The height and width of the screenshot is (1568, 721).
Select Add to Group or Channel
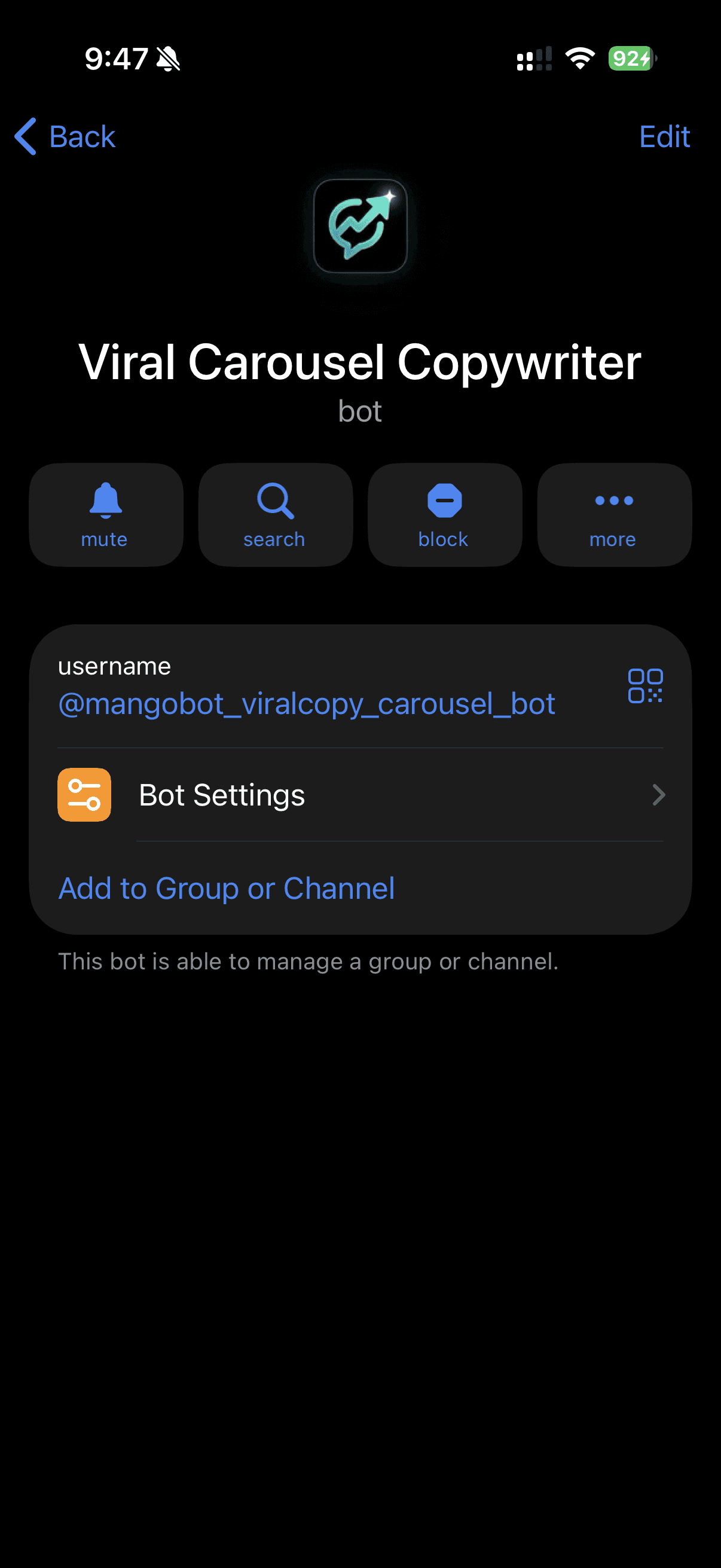pyautogui.click(x=227, y=888)
